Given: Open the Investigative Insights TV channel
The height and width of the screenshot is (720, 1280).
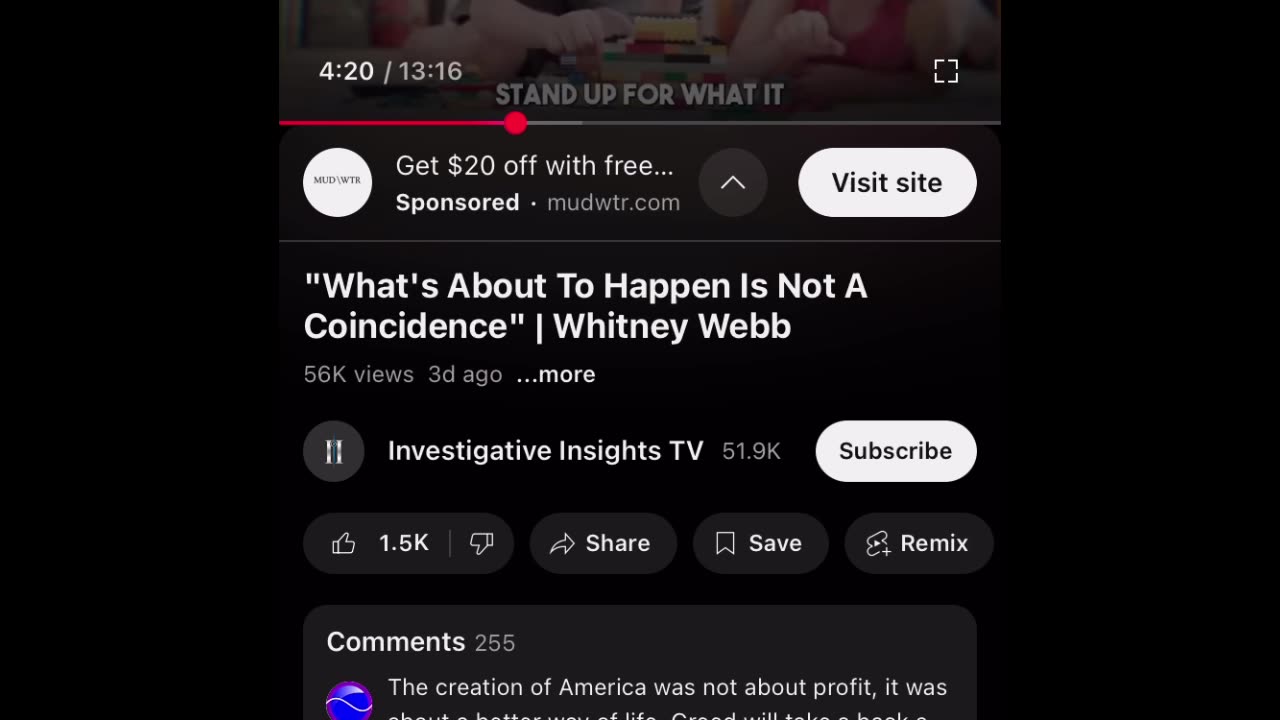Looking at the screenshot, I should [544, 451].
